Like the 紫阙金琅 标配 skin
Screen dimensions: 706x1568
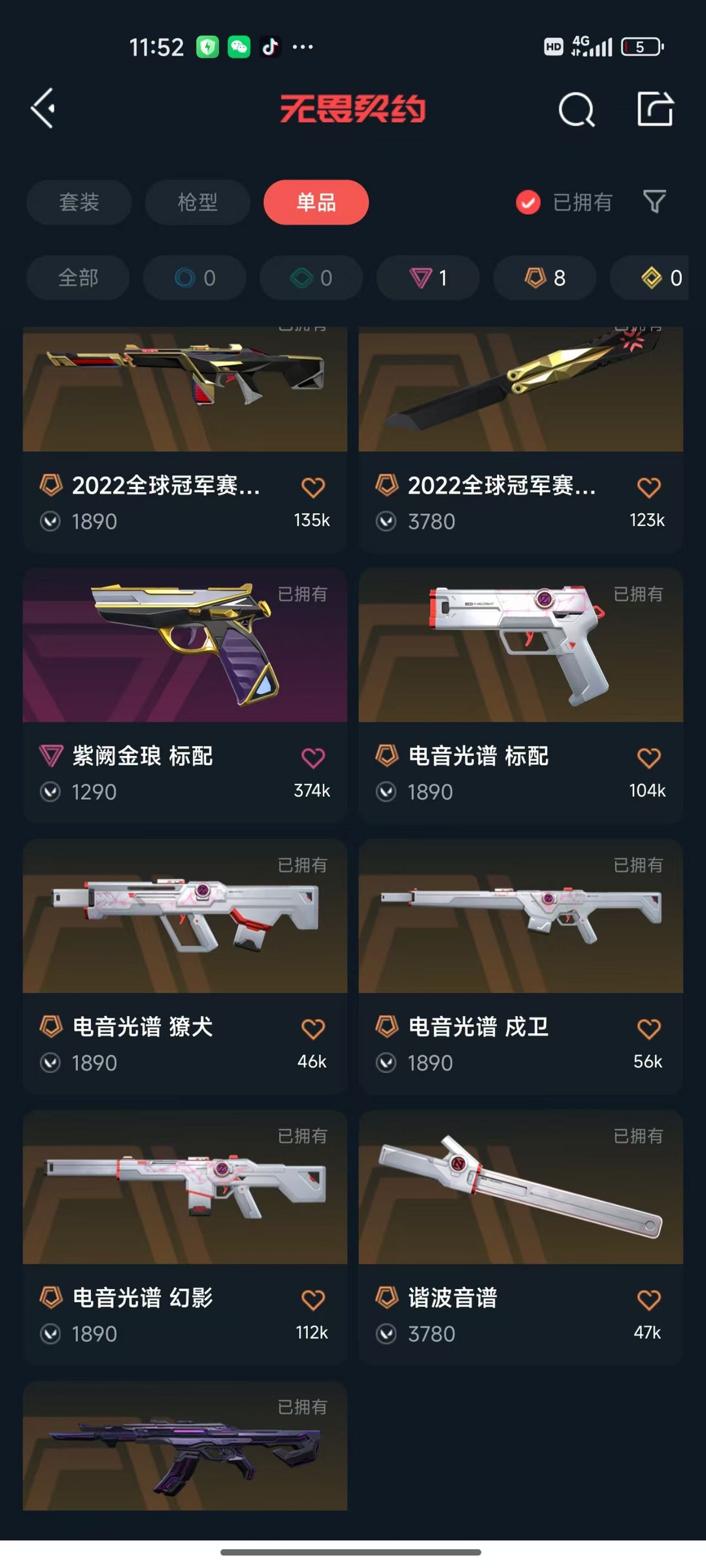312,758
